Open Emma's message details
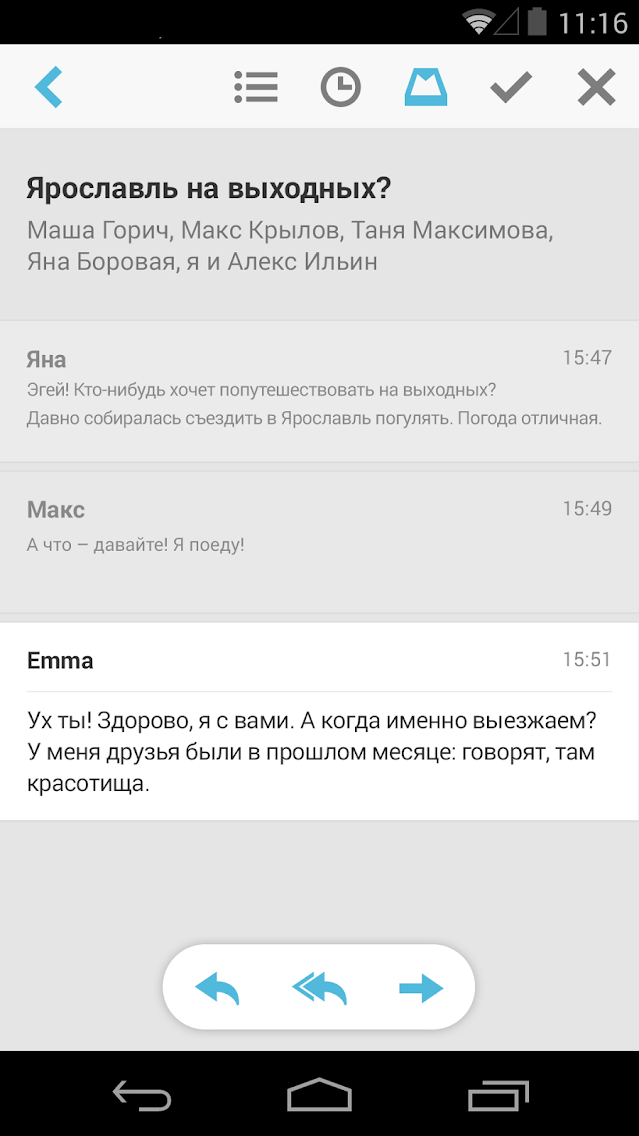The height and width of the screenshot is (1136, 639). [x=319, y=660]
